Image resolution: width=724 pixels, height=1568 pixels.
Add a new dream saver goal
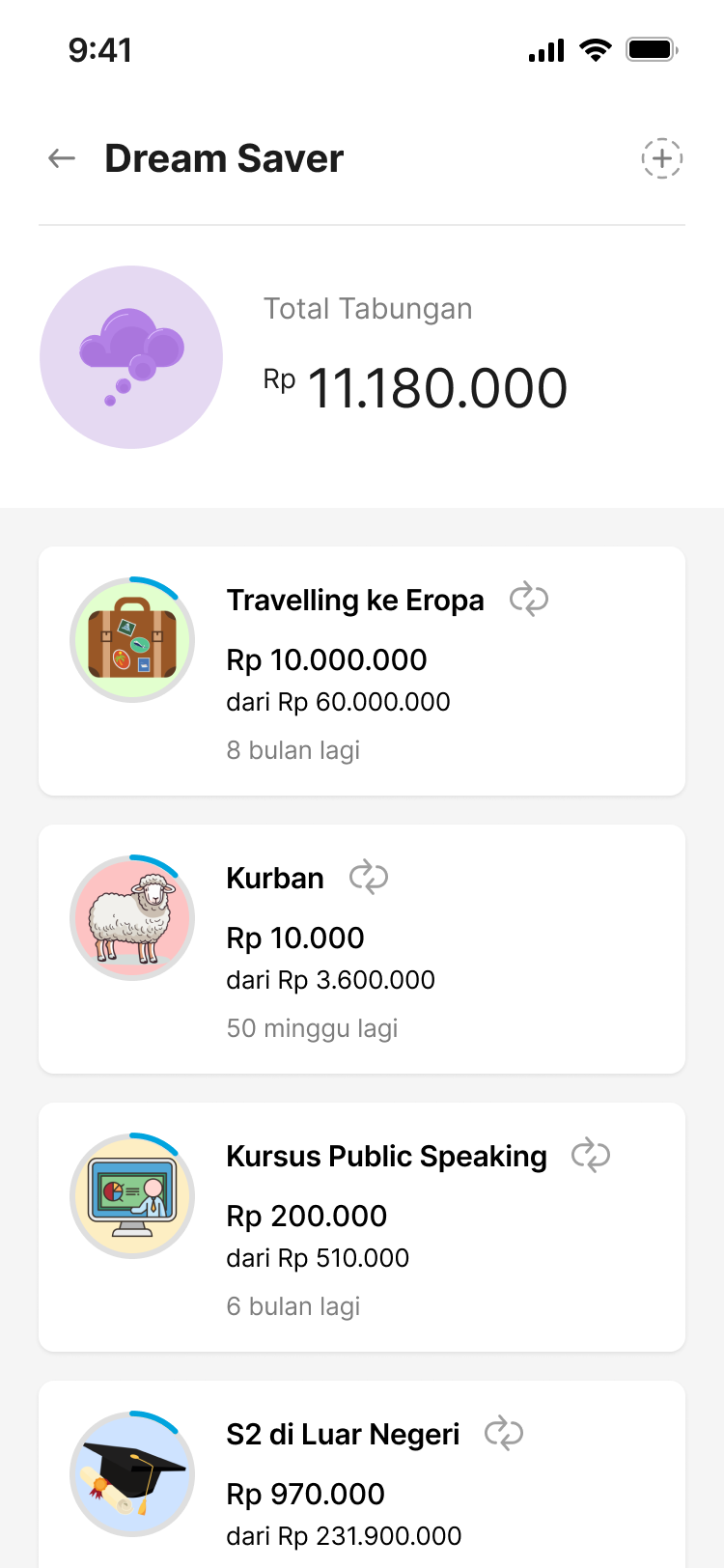click(x=662, y=158)
